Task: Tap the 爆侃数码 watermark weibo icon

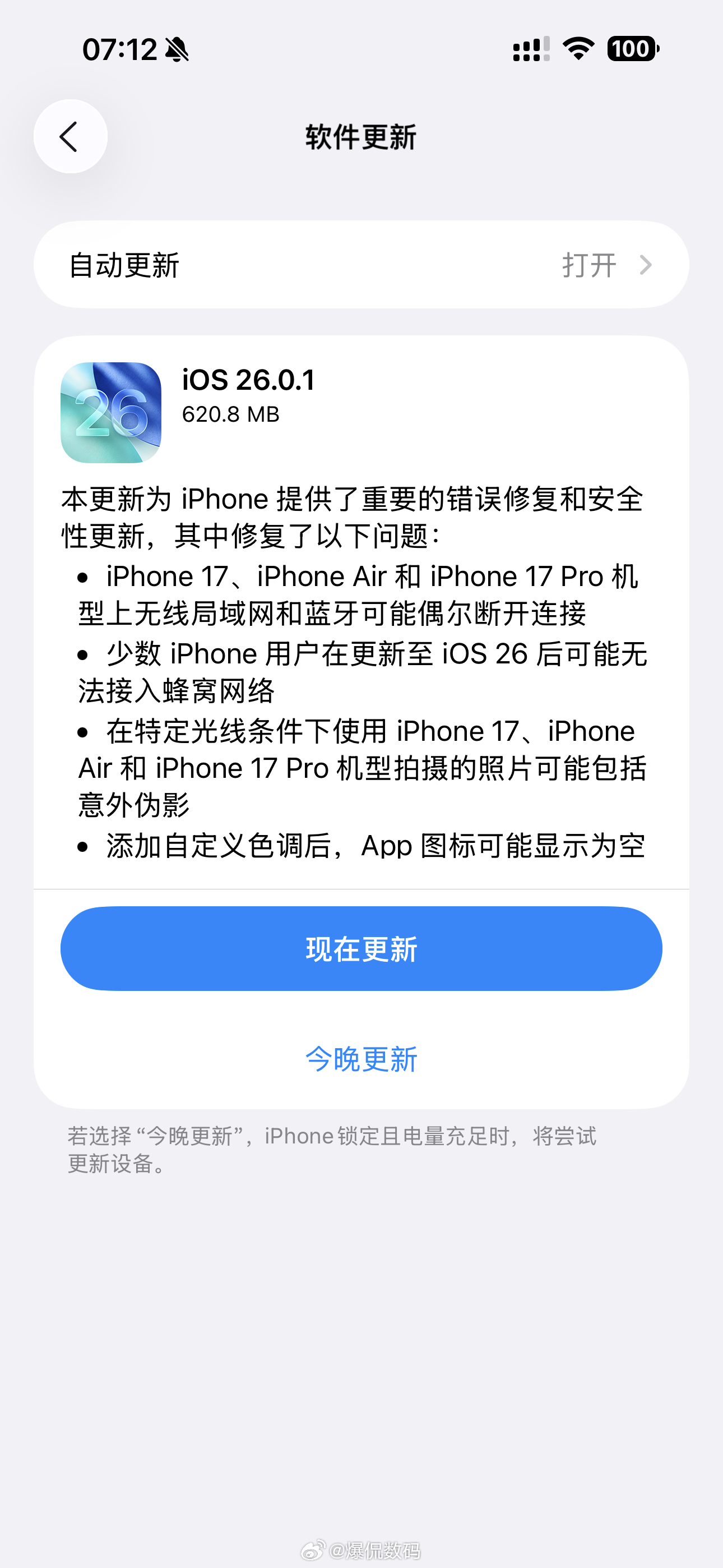Action: (312, 1549)
